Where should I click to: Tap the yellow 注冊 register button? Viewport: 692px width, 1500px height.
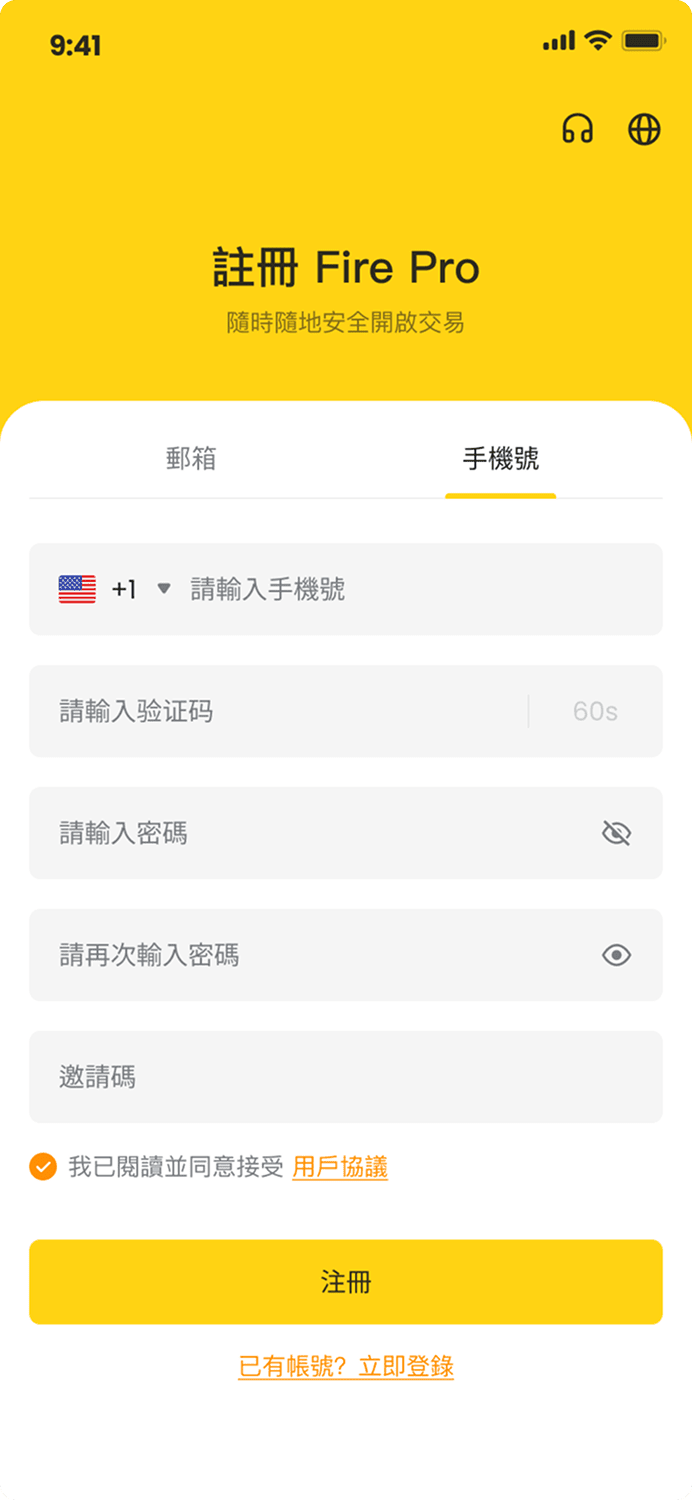(345, 1282)
